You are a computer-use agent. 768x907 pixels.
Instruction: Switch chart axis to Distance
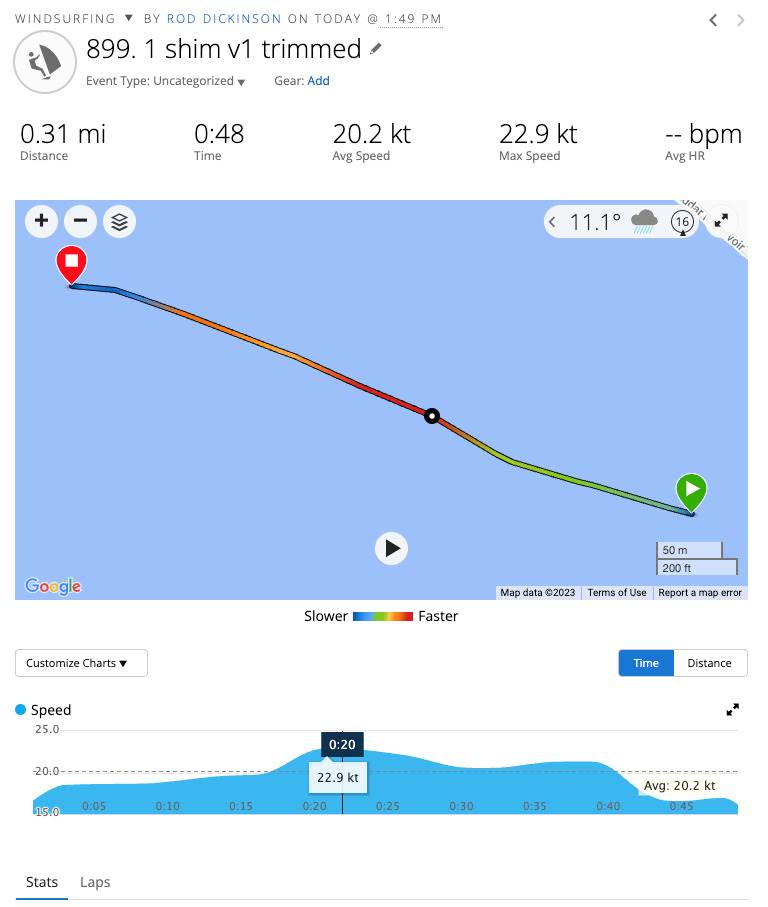(x=709, y=663)
